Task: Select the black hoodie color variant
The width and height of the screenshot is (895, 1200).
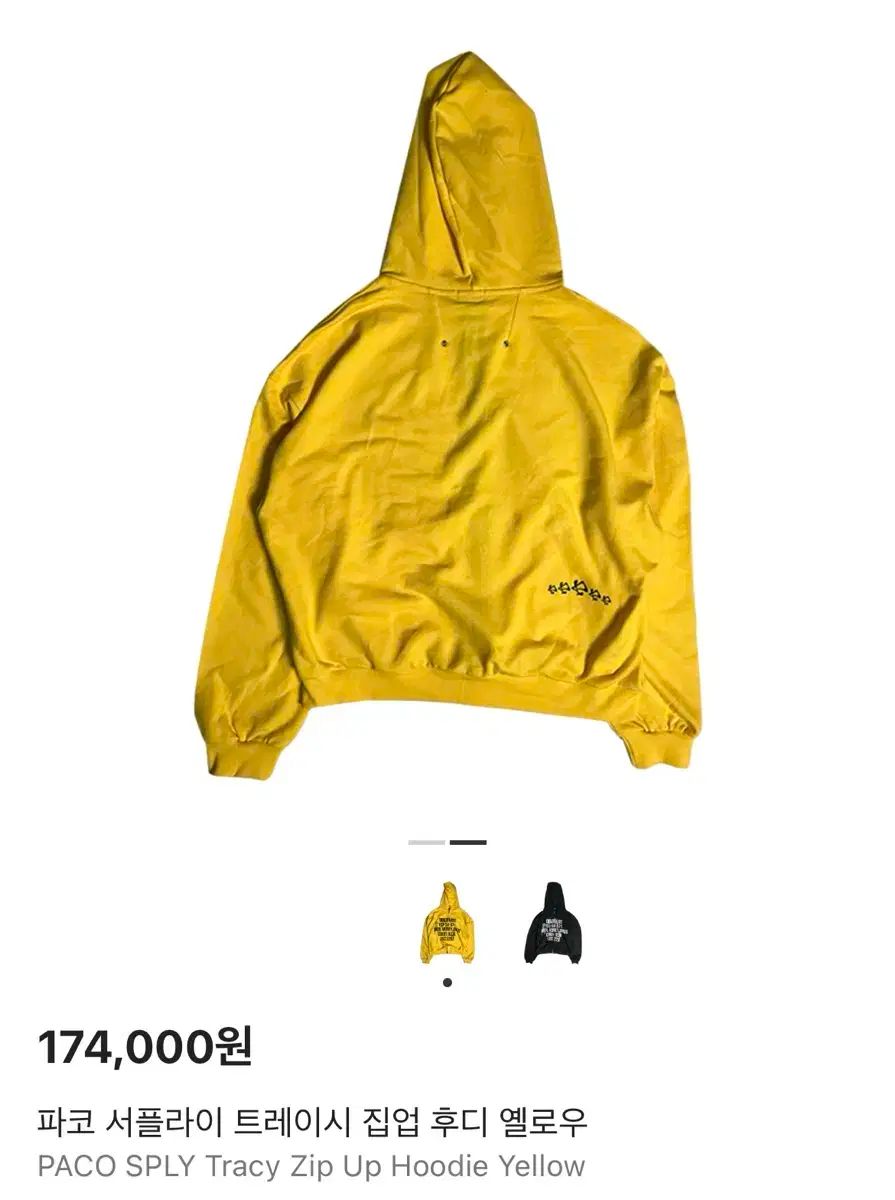Action: click(x=552, y=923)
